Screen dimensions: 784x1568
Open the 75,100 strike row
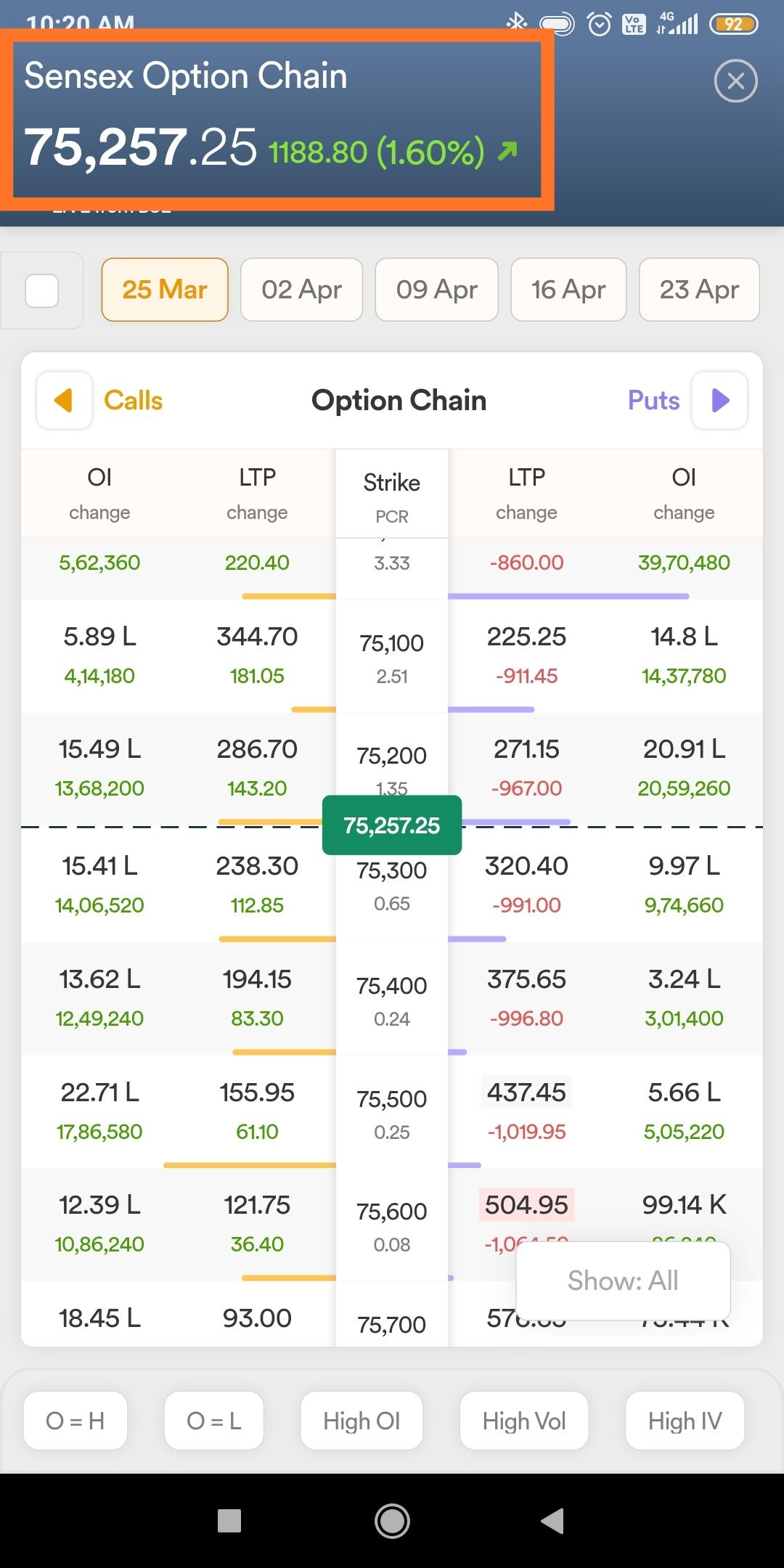point(392,656)
